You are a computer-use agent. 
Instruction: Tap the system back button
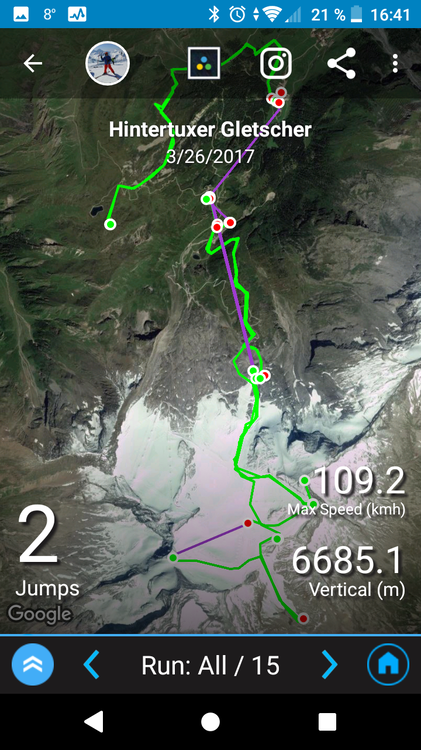tap(93, 722)
